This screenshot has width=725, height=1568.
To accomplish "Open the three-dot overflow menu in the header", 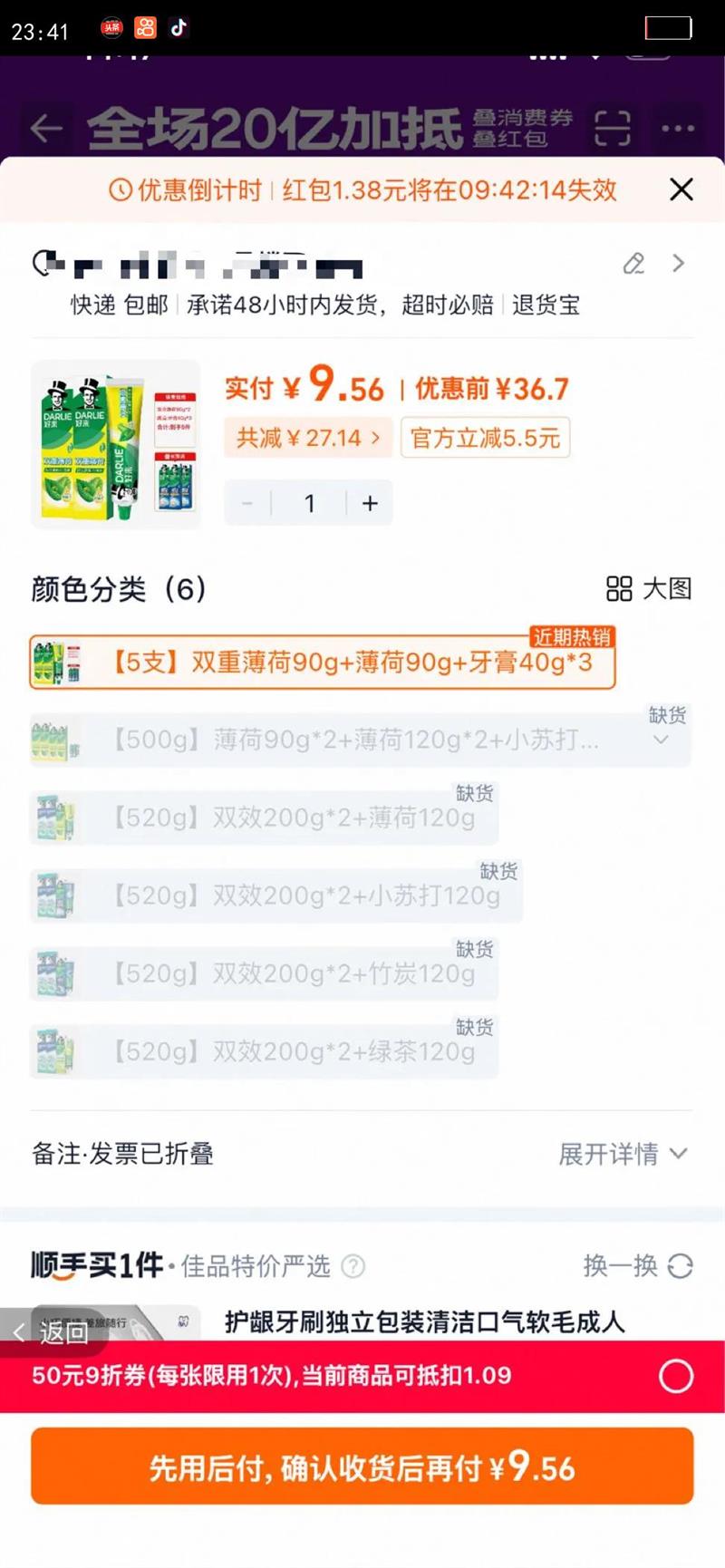I will 678,129.
